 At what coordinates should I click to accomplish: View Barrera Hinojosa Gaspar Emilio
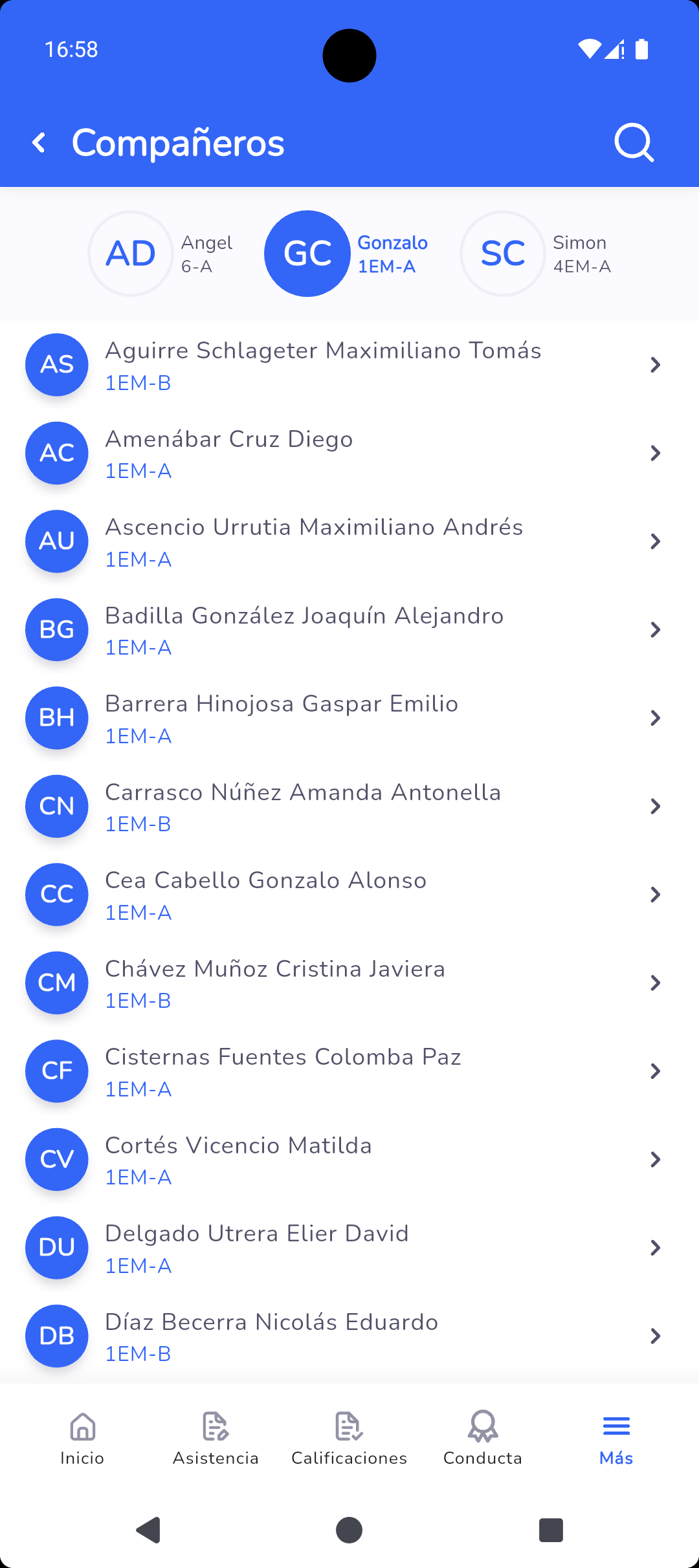pos(349,718)
